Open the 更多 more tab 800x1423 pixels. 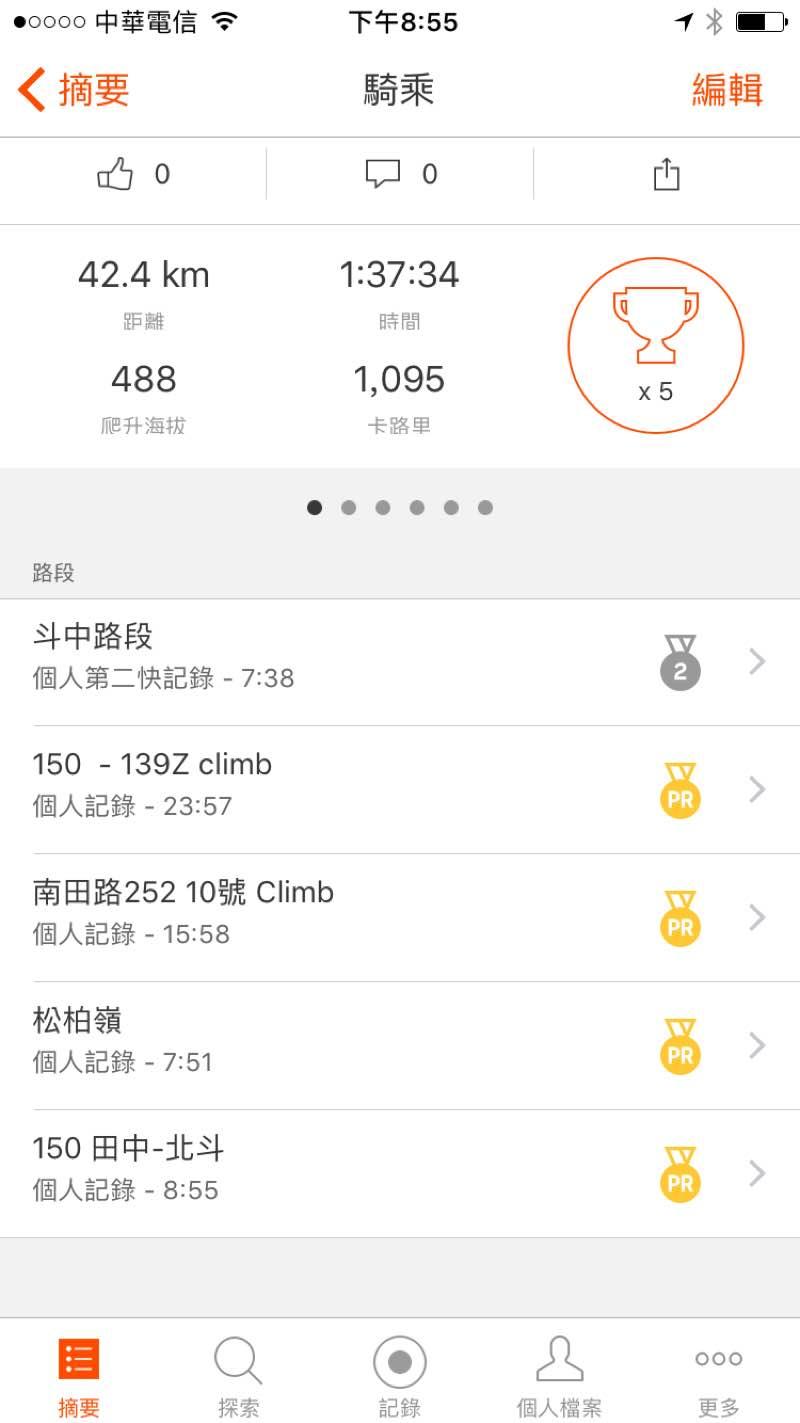pyautogui.click(x=719, y=1375)
